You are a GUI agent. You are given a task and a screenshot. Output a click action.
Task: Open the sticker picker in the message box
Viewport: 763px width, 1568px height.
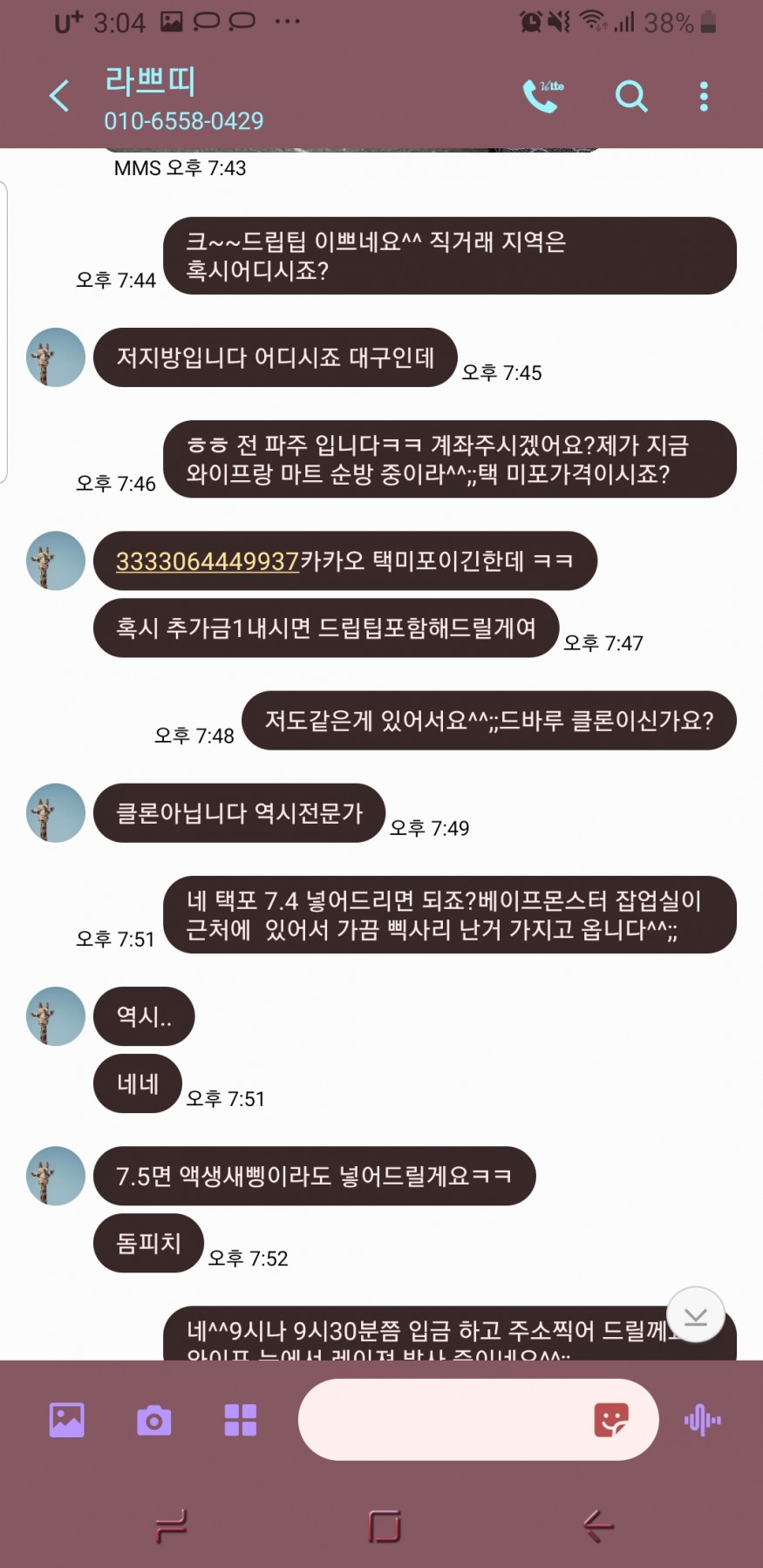610,1420
